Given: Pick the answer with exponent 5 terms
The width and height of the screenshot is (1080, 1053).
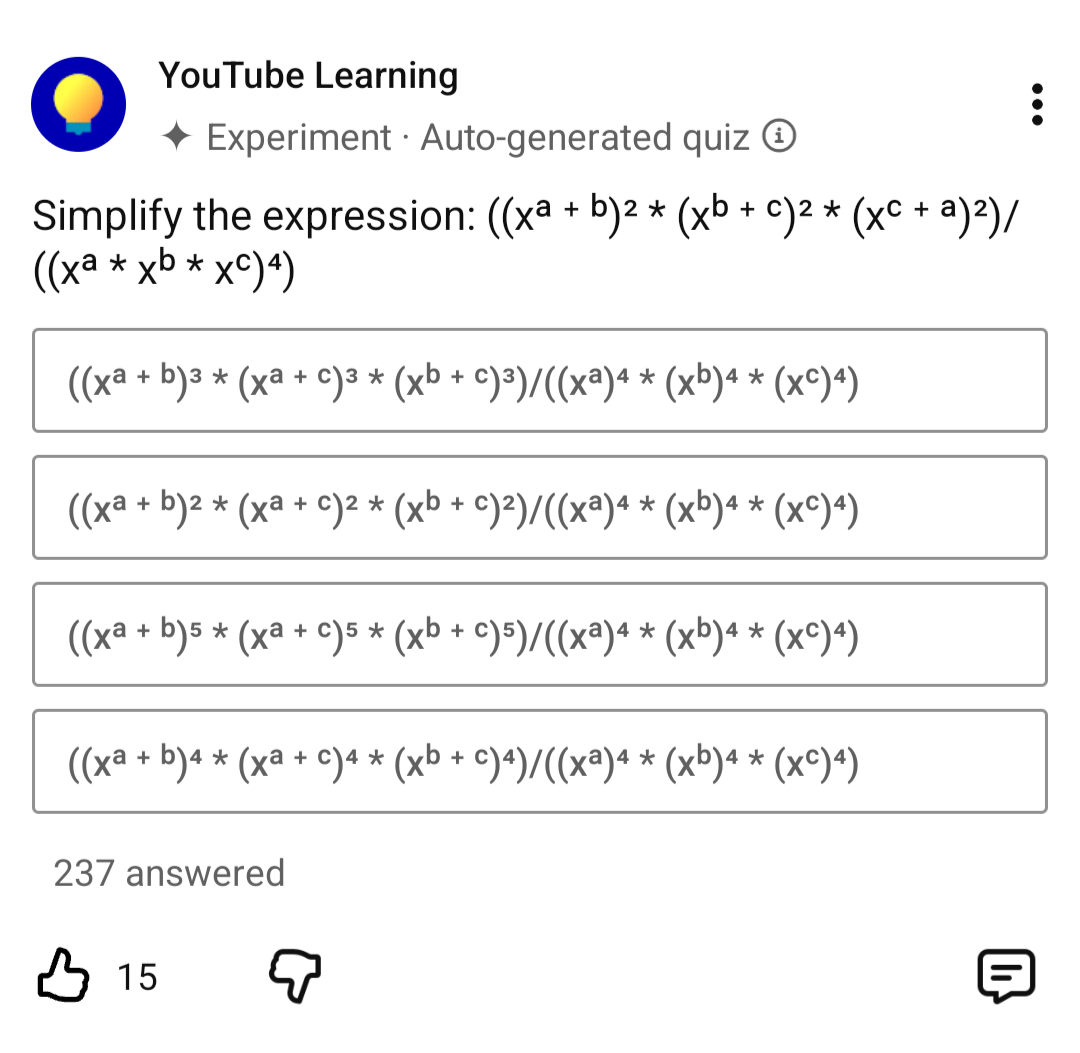Looking at the screenshot, I should (540, 635).
